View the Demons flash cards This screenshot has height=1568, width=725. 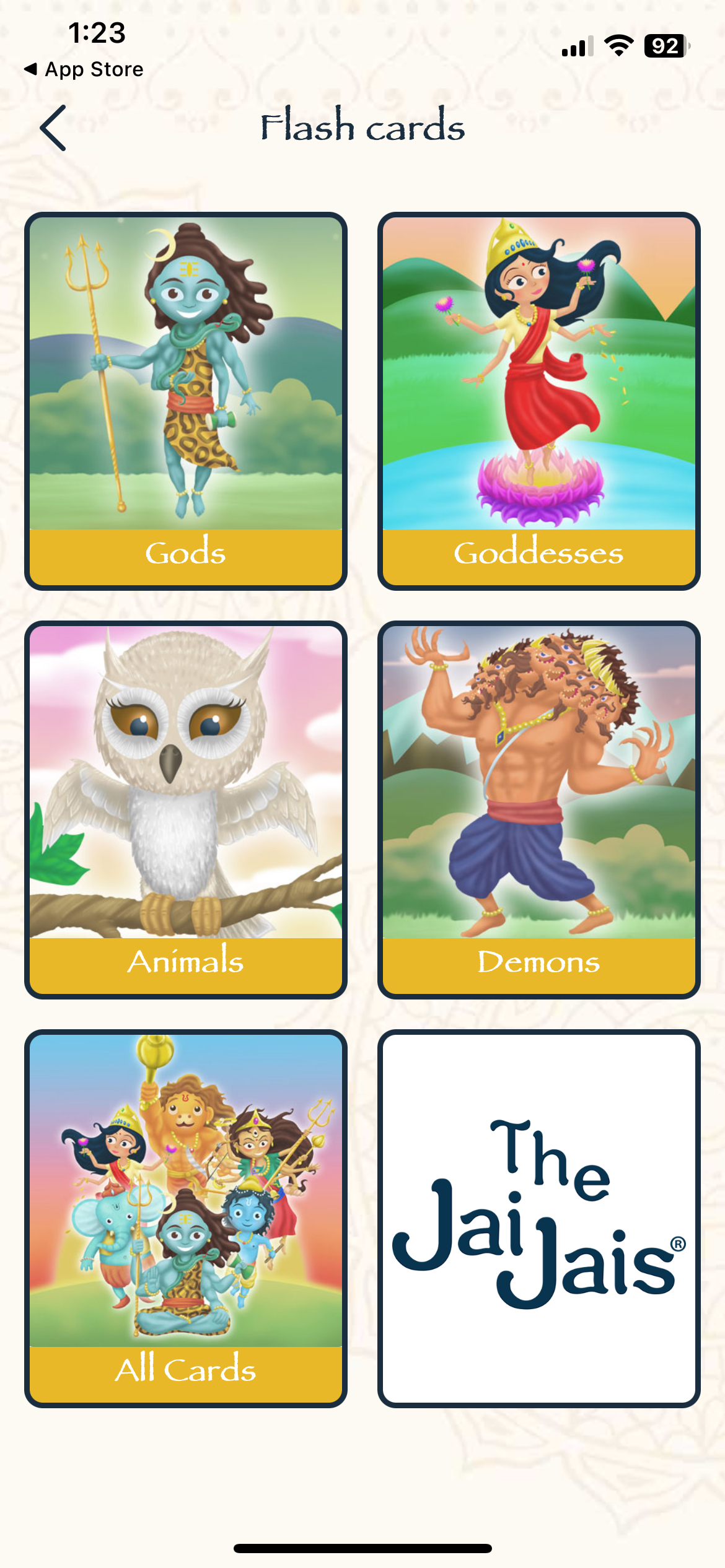tap(538, 809)
